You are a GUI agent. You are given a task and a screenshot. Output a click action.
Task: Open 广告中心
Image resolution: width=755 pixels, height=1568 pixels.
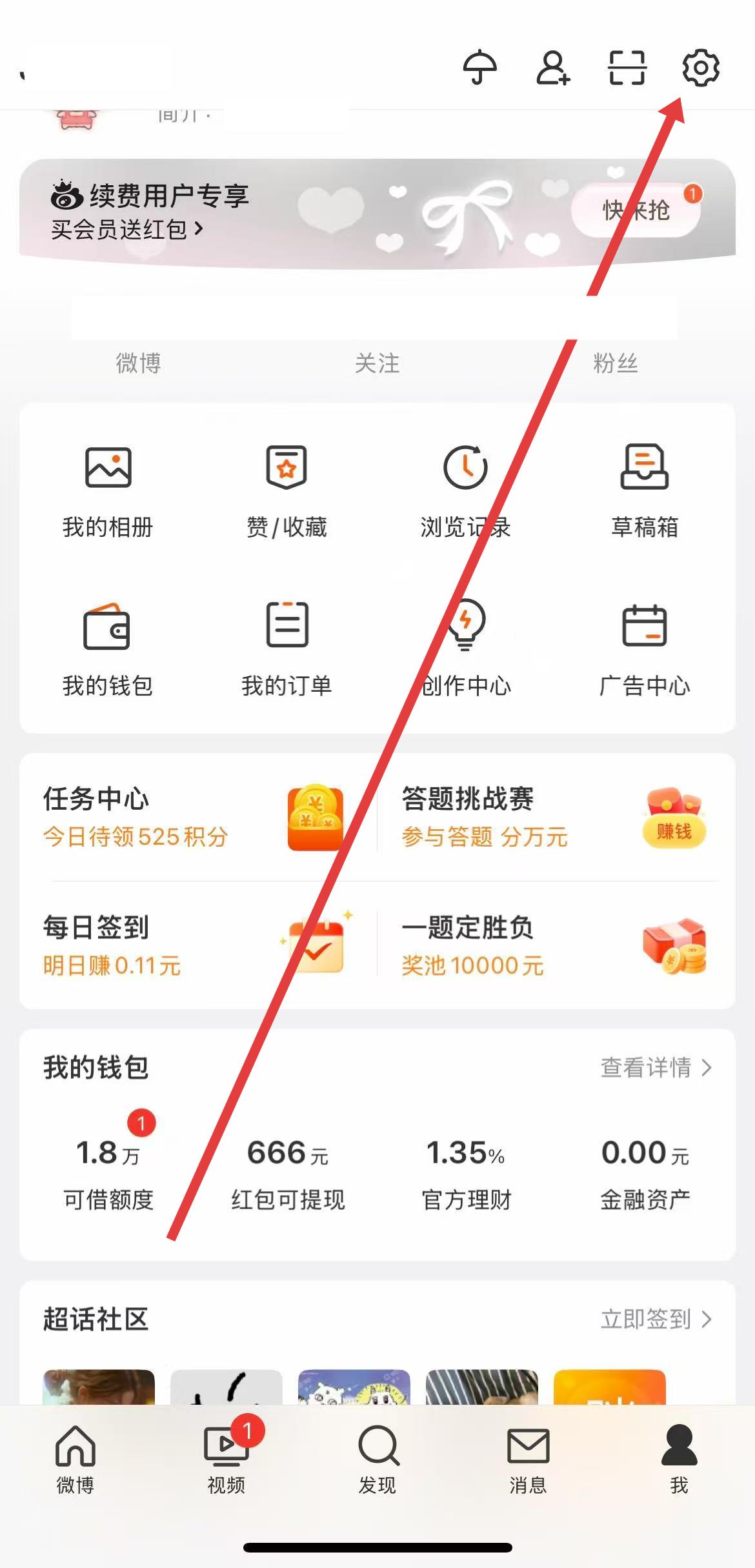644,648
